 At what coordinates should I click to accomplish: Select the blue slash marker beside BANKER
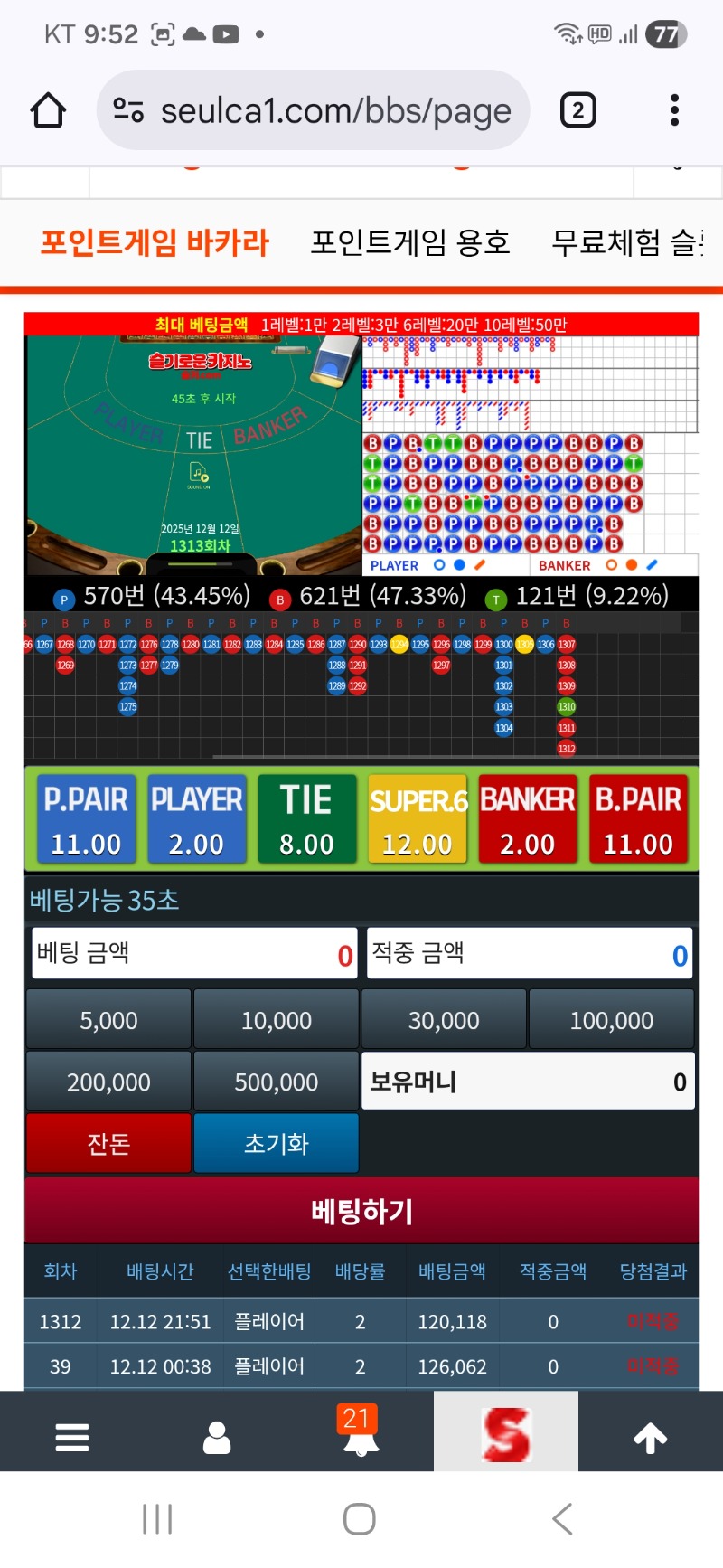[652, 564]
